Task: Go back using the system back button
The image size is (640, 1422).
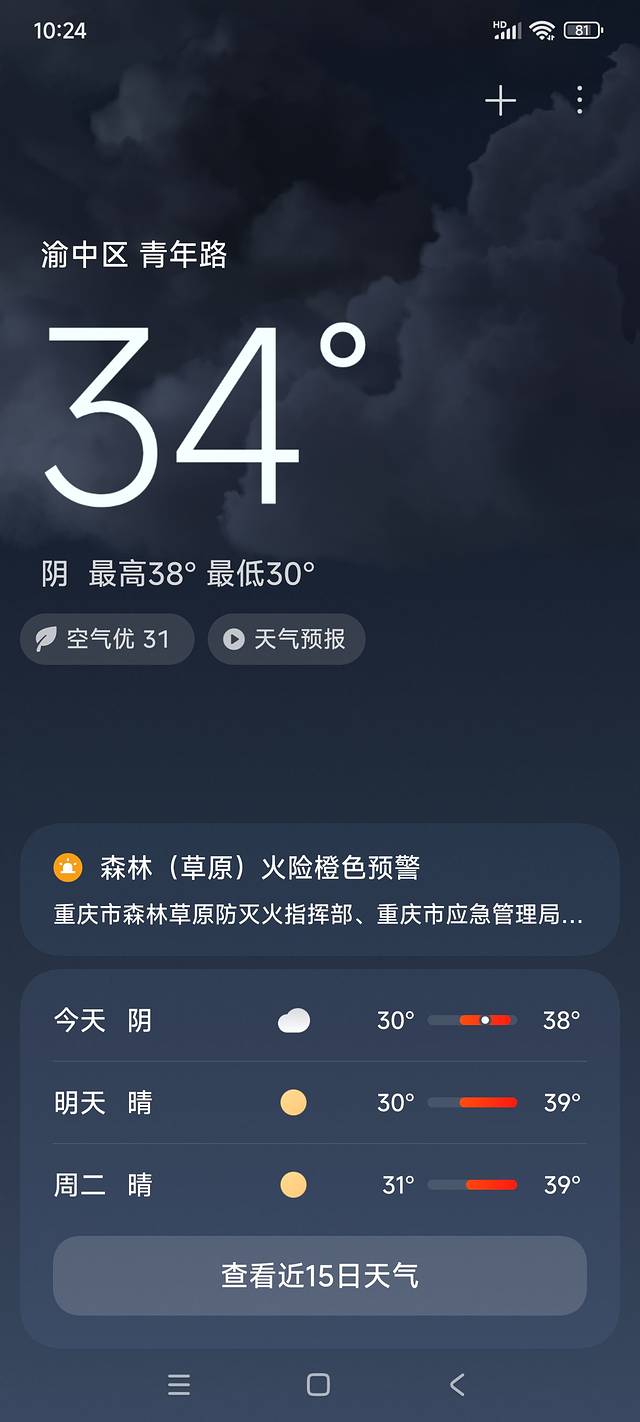Action: [457, 1384]
